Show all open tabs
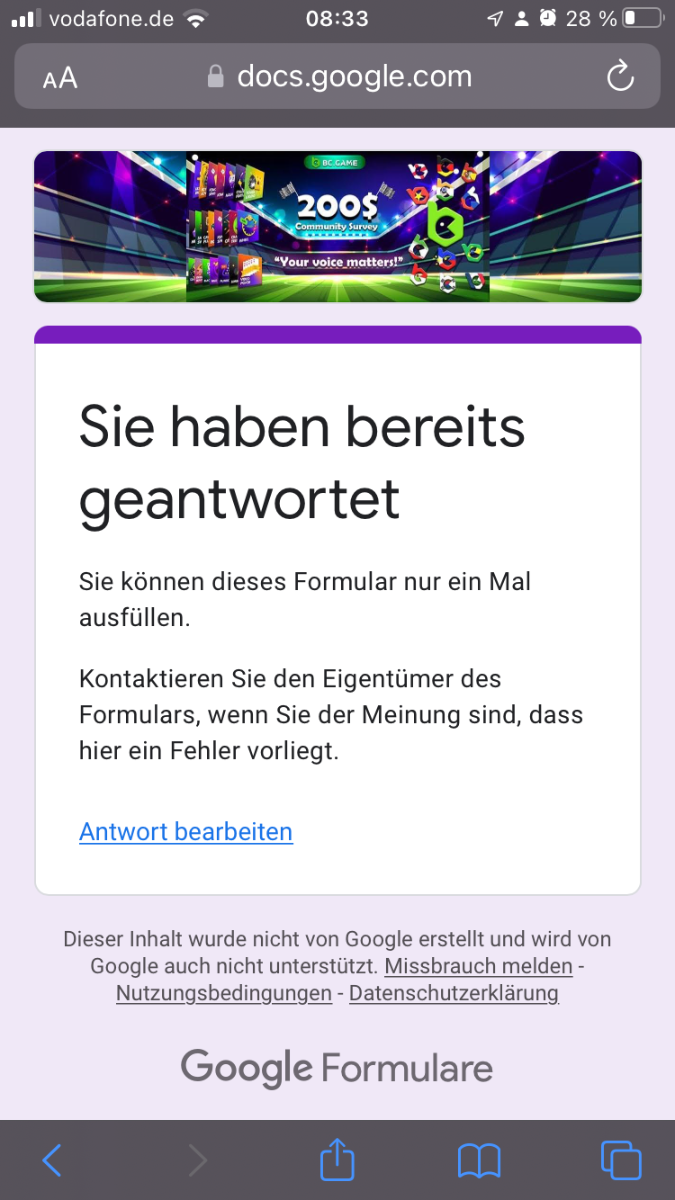This screenshot has width=675, height=1200. coord(620,1160)
